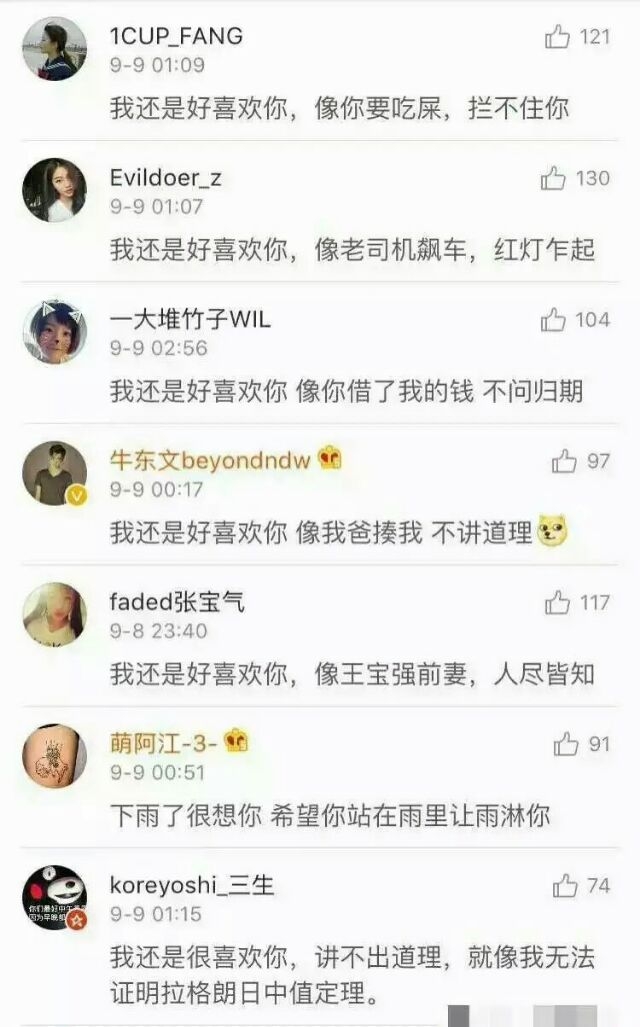Open username Evildoer_z
The width and height of the screenshot is (640, 1027).
(166, 177)
